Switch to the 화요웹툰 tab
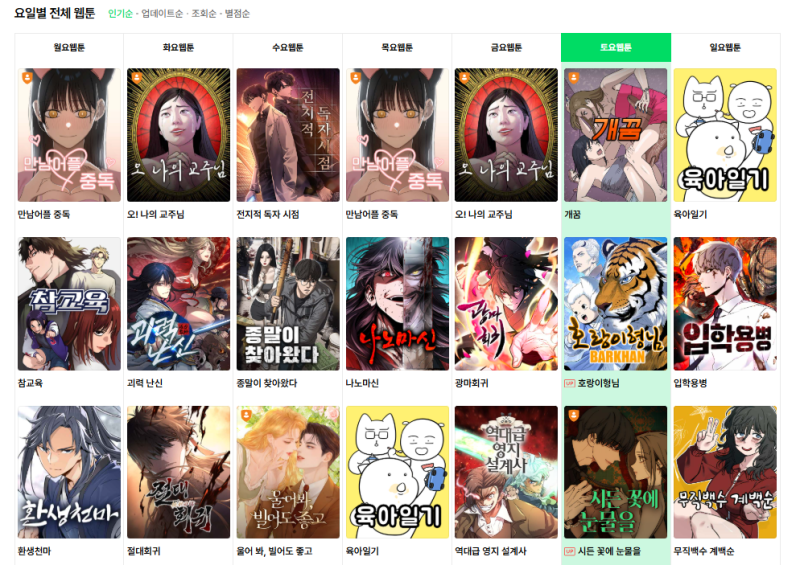The image size is (800, 565). click(x=178, y=47)
